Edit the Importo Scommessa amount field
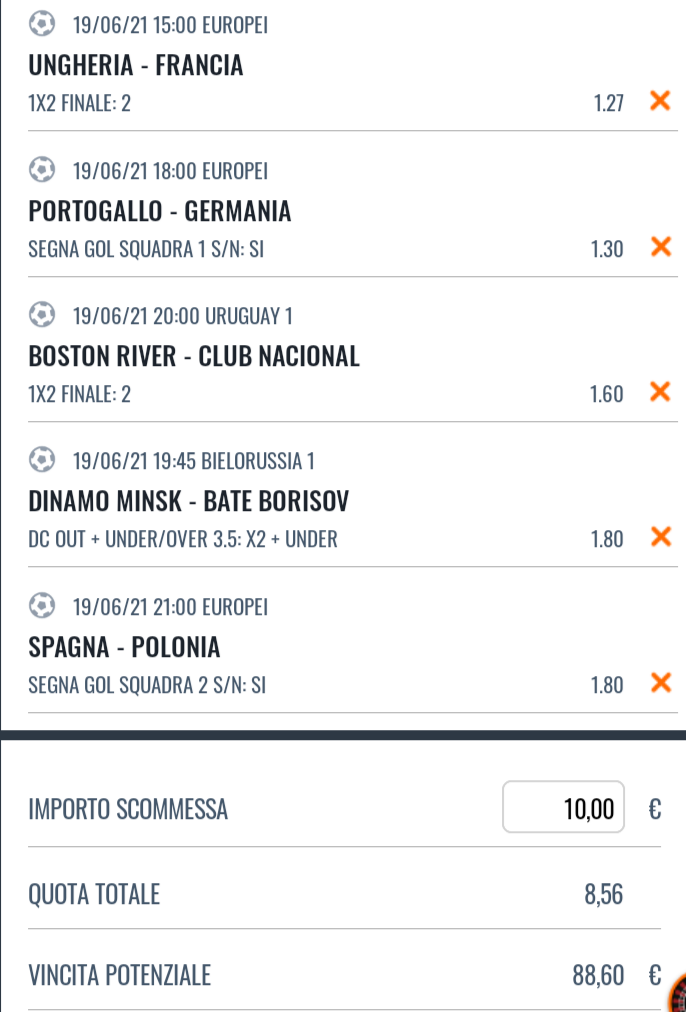 [564, 808]
